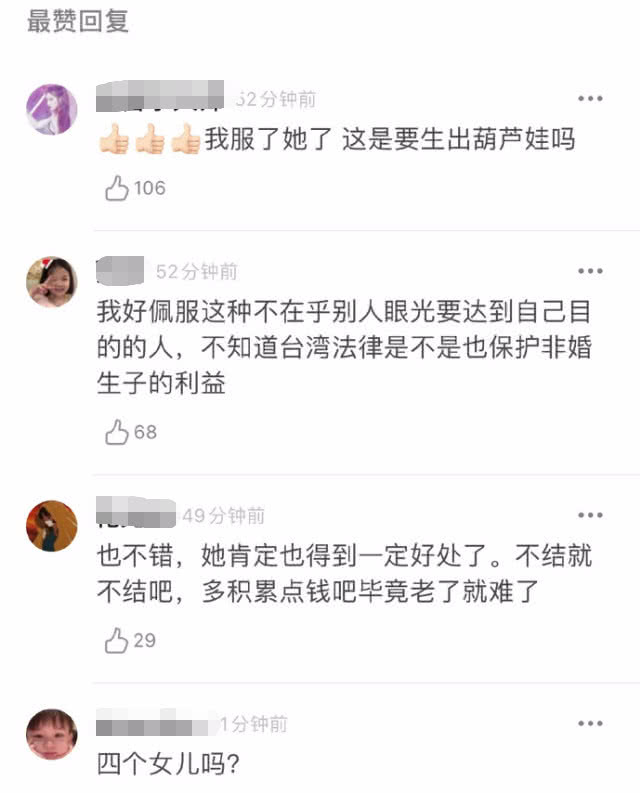Screen dimensions: 640x793
Task: View avatar of the 也不错 commenter
Action: click(51, 526)
